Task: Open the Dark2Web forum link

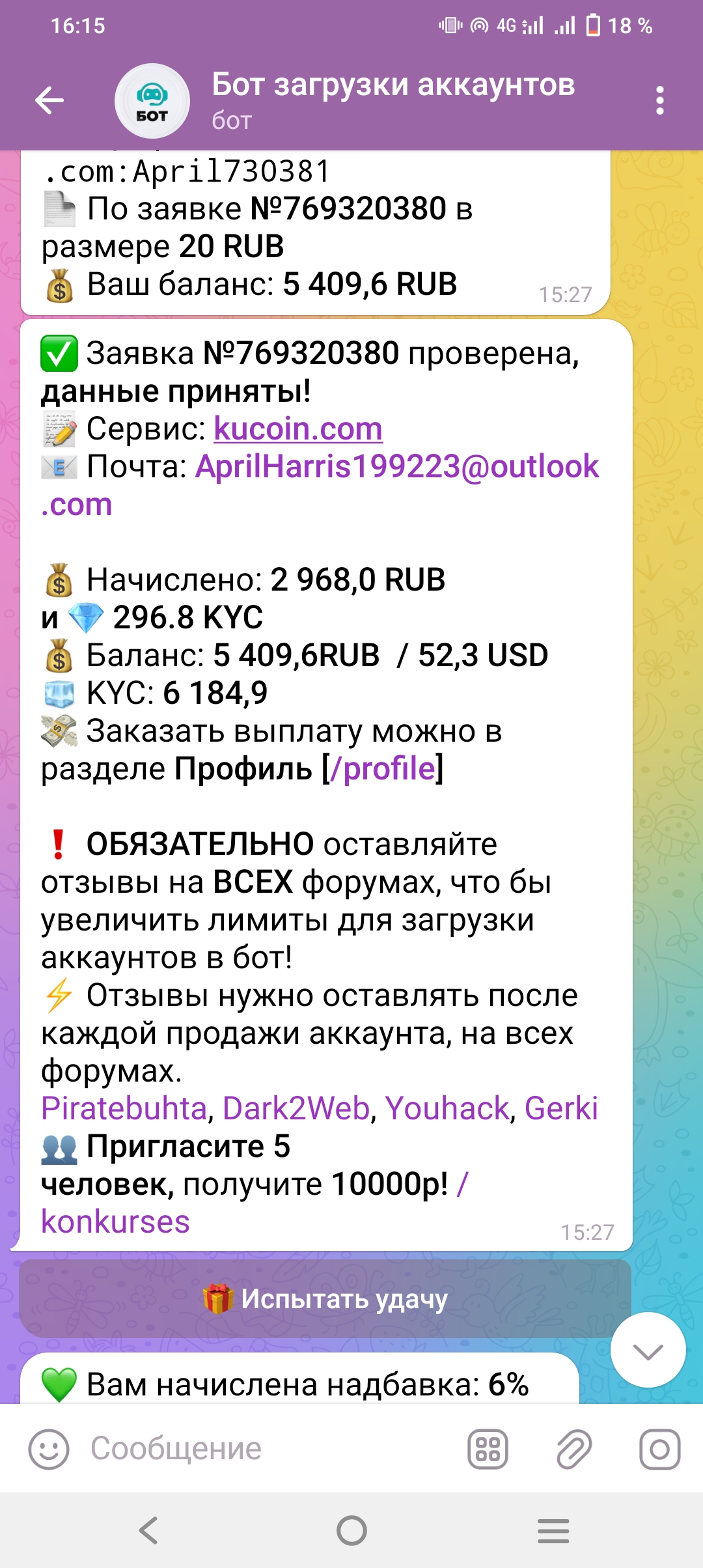Action: (x=296, y=1108)
